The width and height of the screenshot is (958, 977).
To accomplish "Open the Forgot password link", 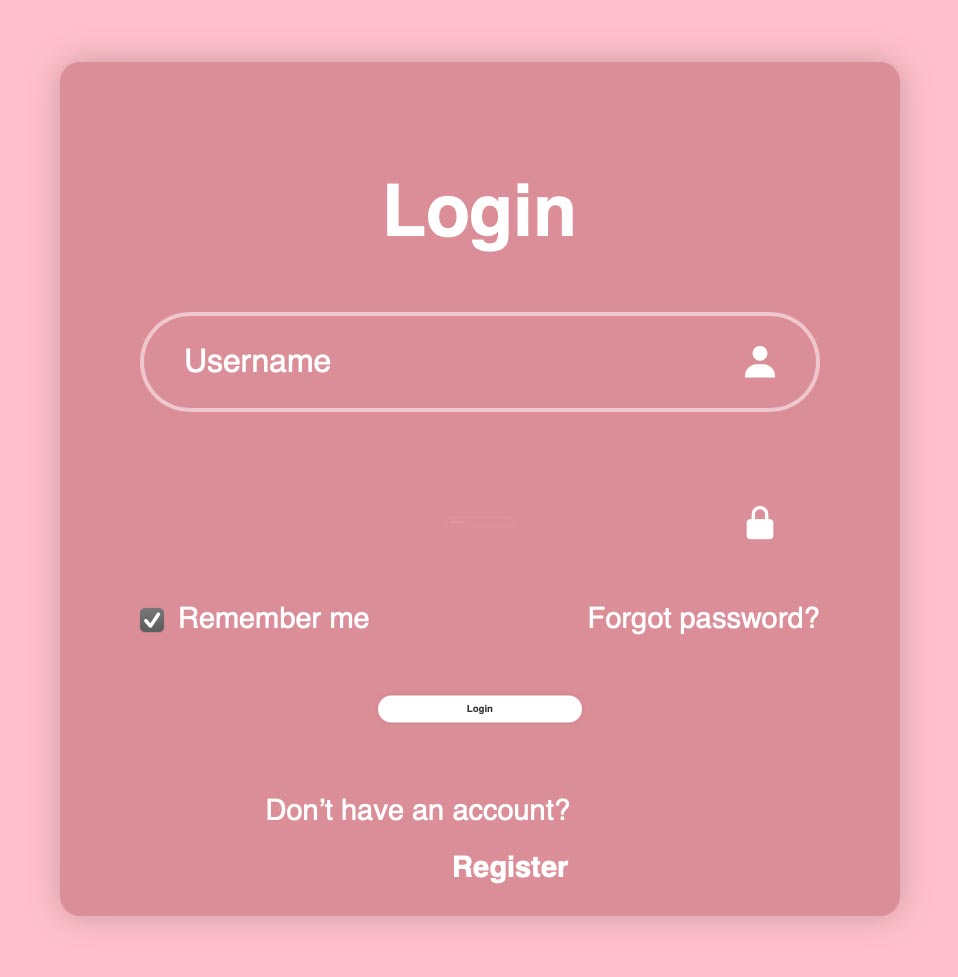I will [x=703, y=619].
